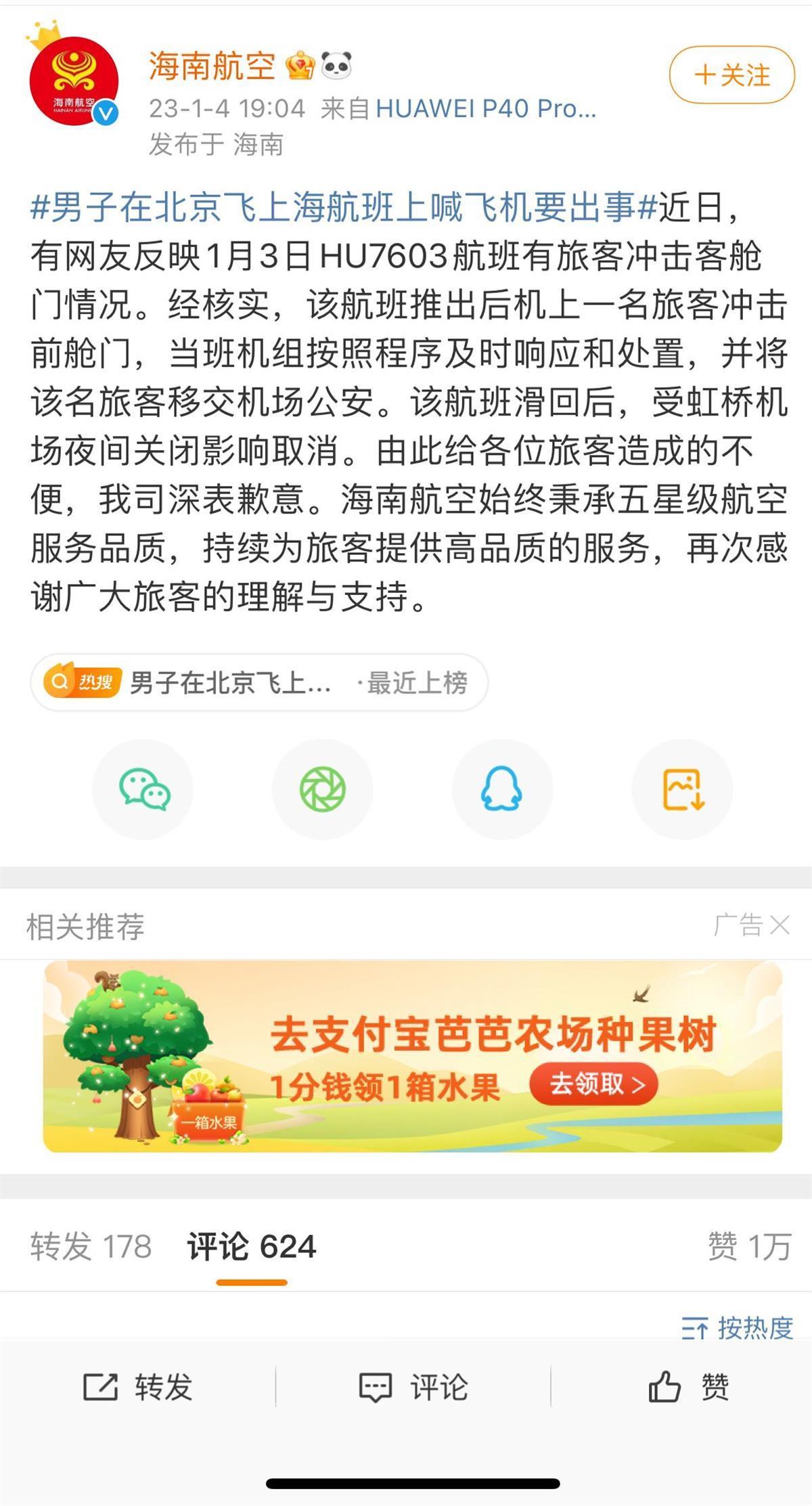Repost with bottom 转发 button
Screen dimensions: 812x1506
coord(138,1388)
